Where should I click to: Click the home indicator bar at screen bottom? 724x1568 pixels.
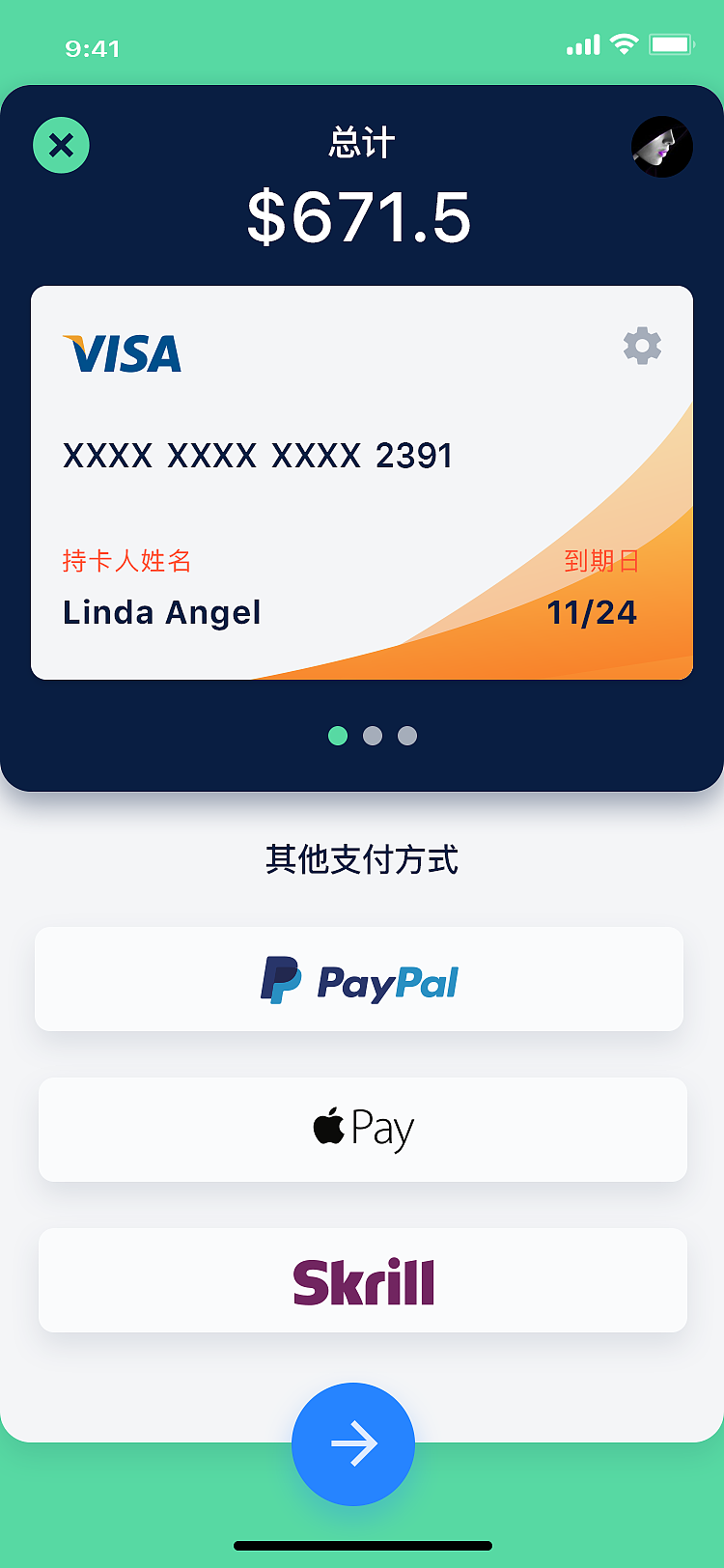362,1544
